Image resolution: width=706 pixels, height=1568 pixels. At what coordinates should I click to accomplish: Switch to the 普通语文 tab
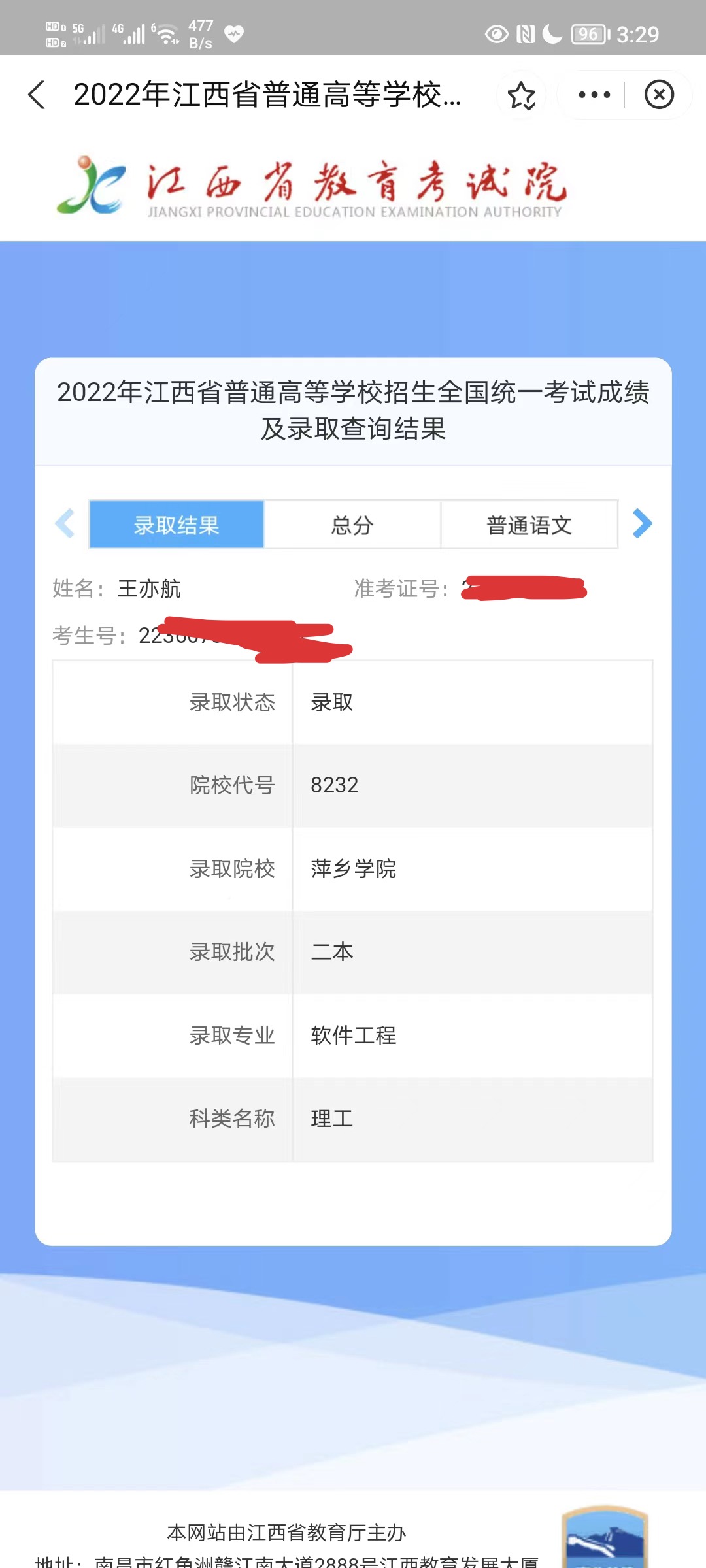(529, 525)
